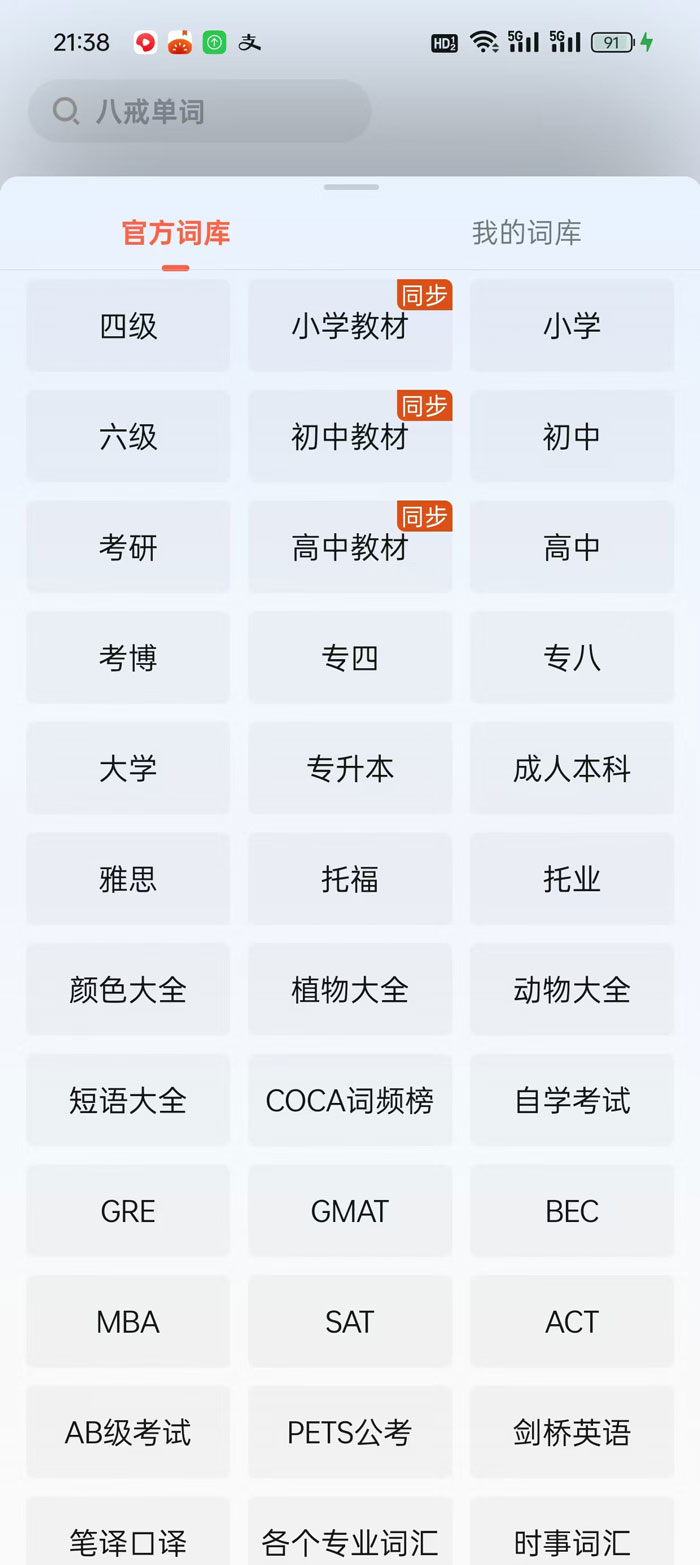Open the PETS公考 library
700x1565 pixels.
pyautogui.click(x=350, y=1433)
